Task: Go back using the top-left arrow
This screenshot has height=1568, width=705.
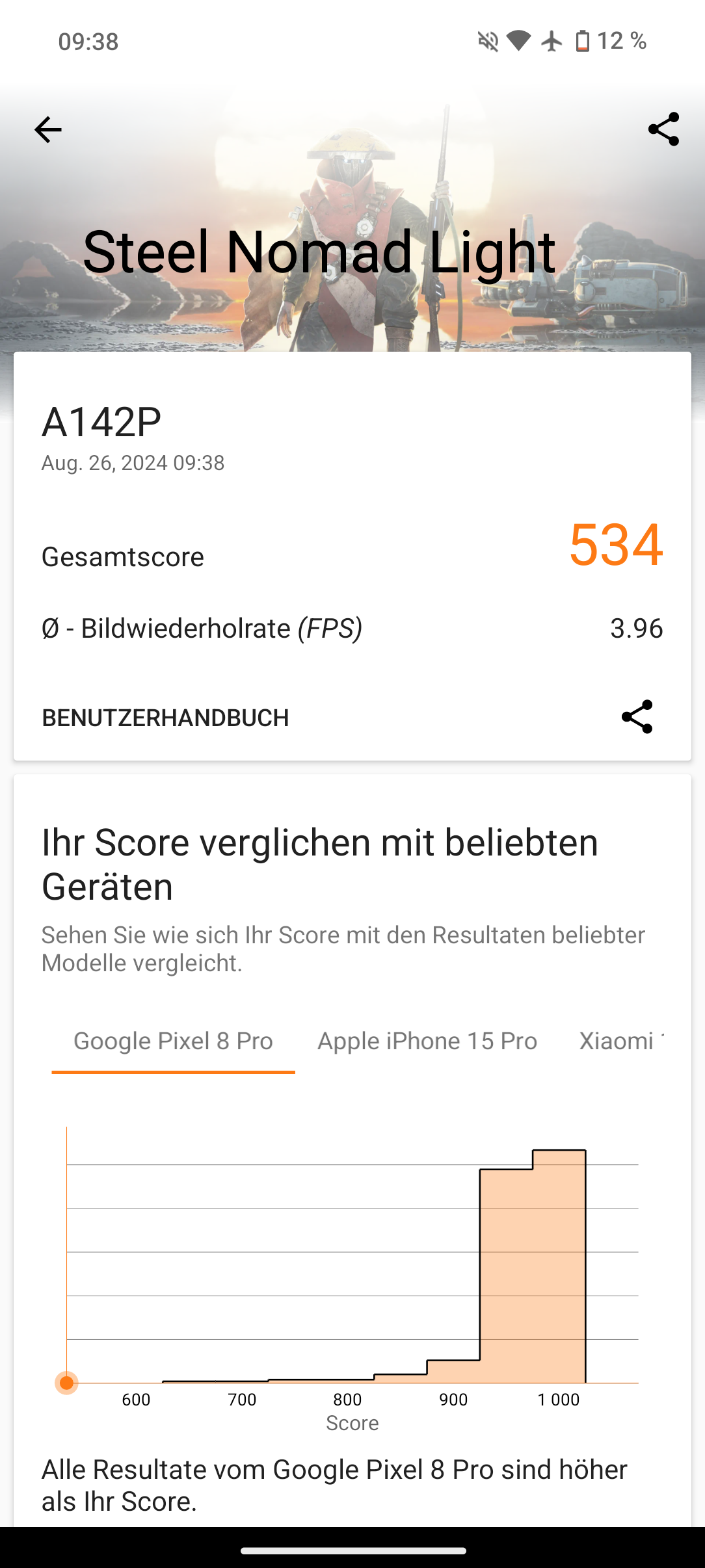Action: tap(47, 130)
